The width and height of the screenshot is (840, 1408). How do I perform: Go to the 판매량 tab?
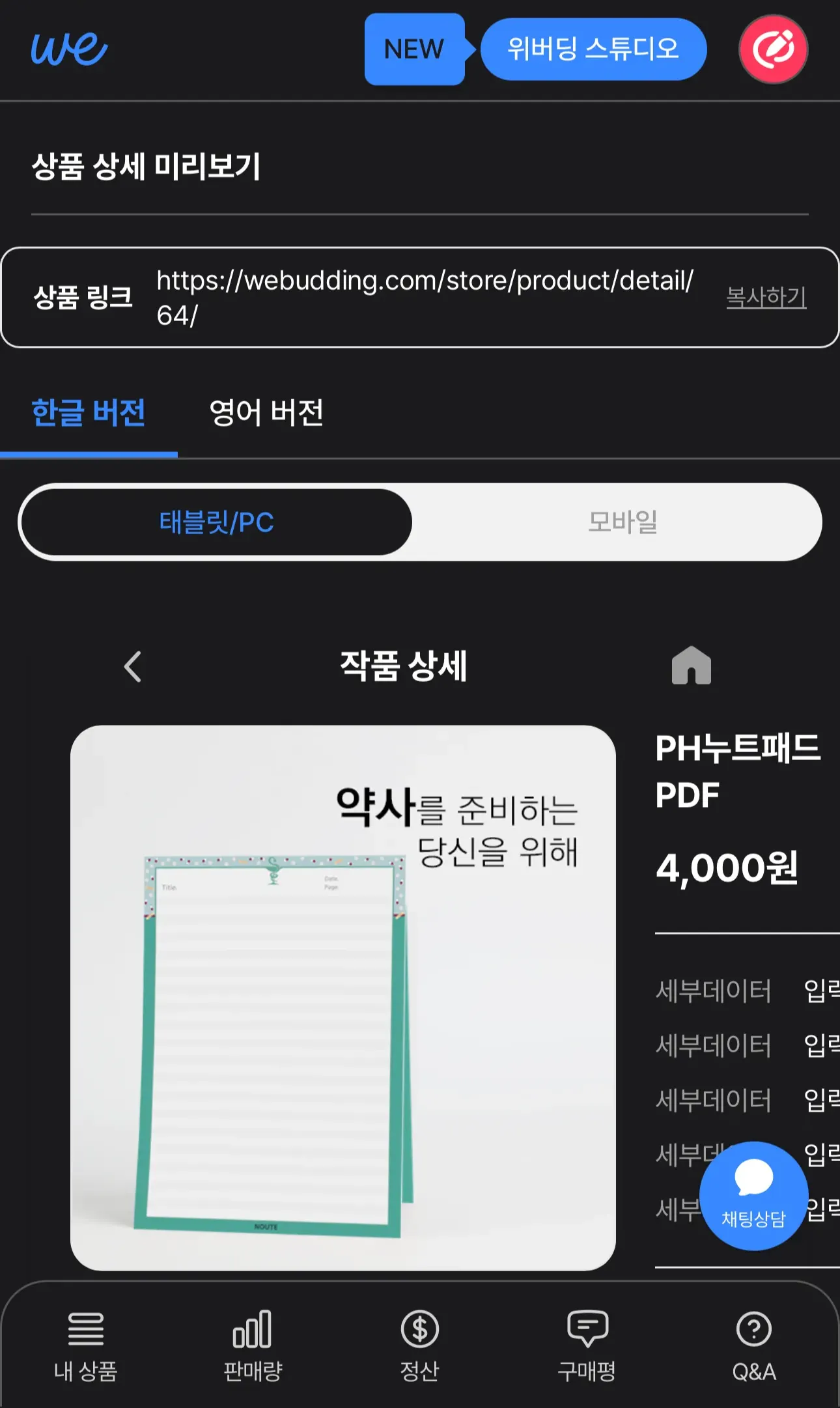tap(253, 1345)
